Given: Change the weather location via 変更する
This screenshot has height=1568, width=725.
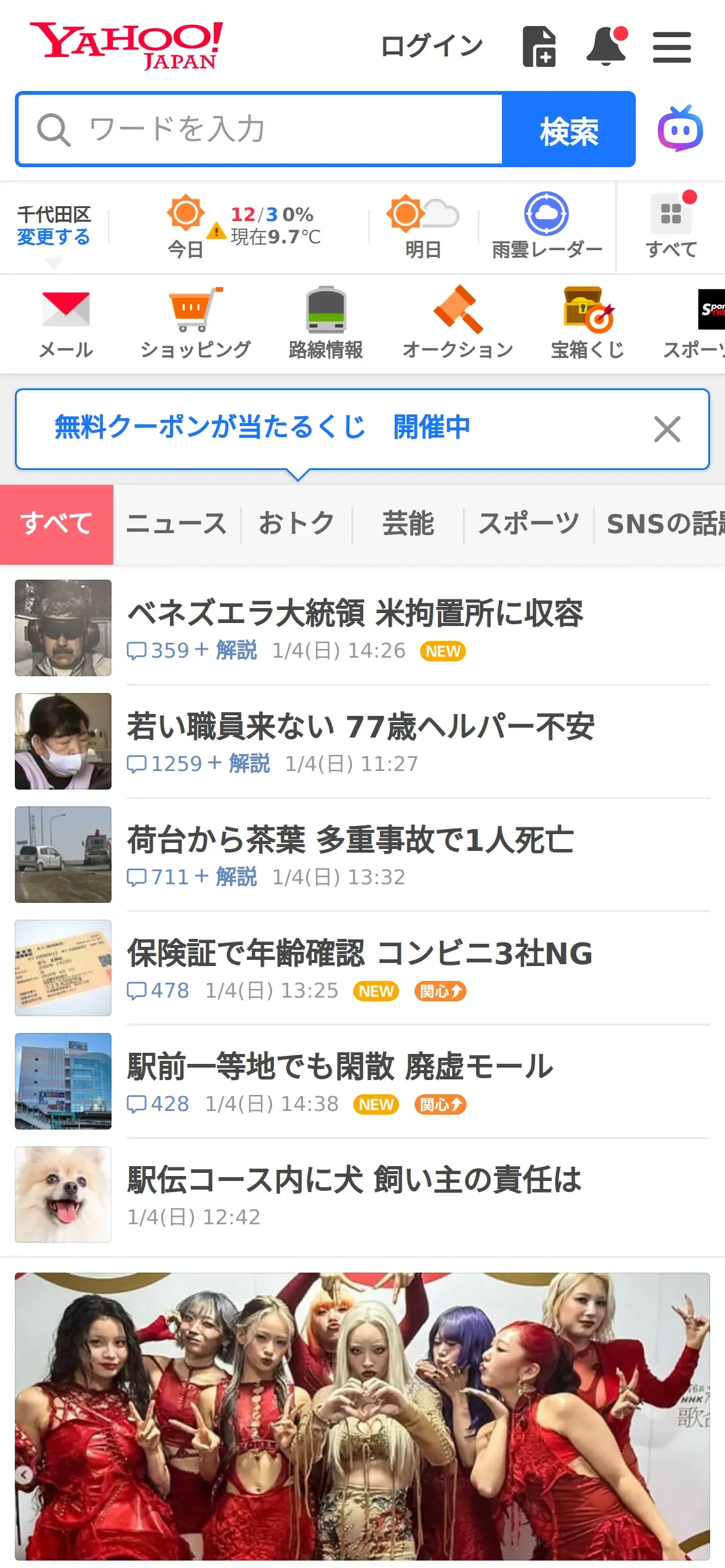Looking at the screenshot, I should [x=53, y=237].
